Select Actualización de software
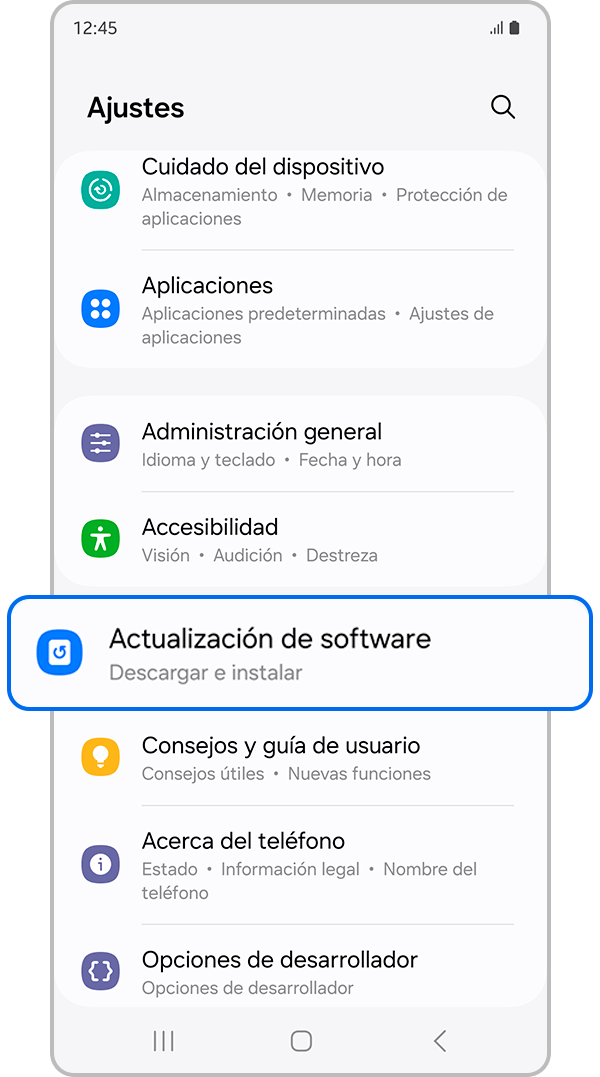The image size is (600, 1077). 300,654
